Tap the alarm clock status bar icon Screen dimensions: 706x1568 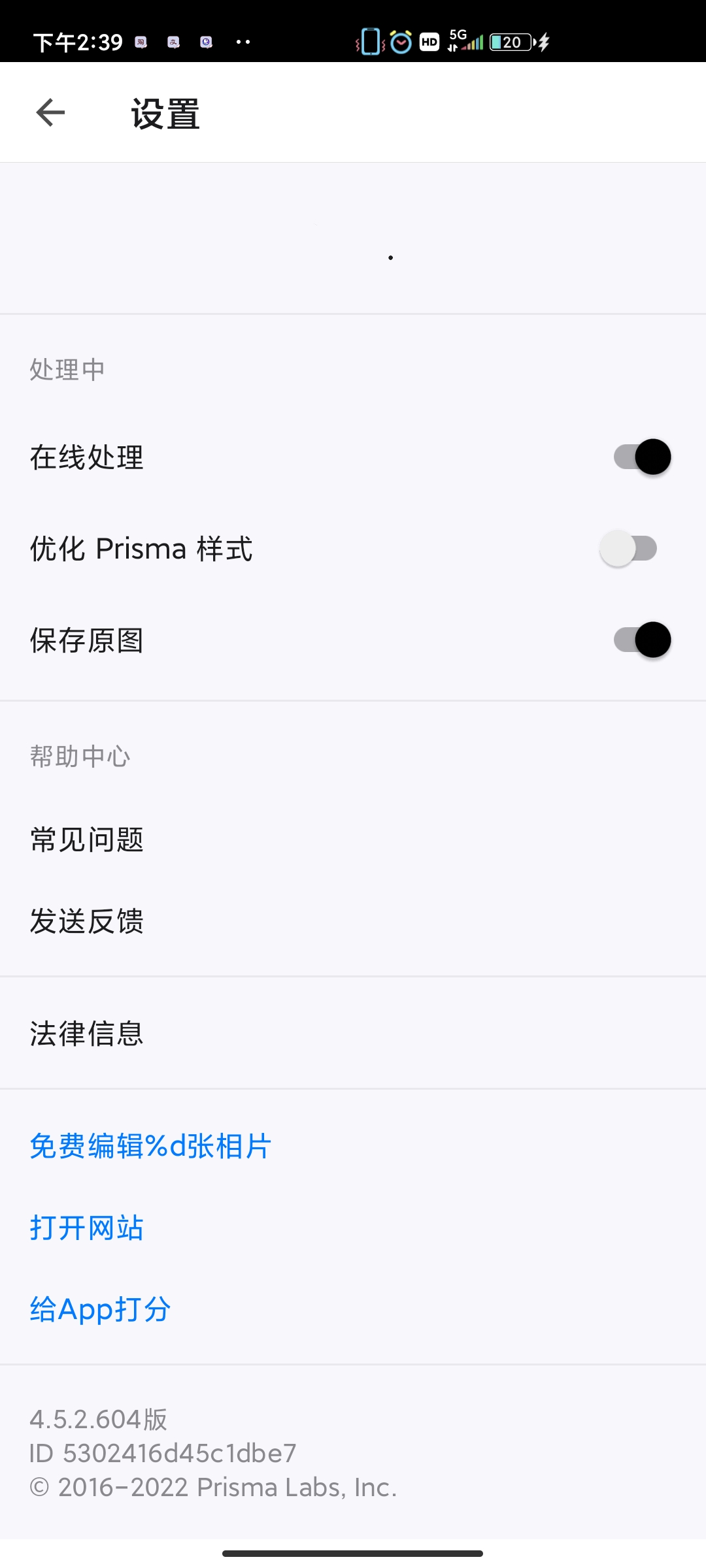click(x=399, y=42)
